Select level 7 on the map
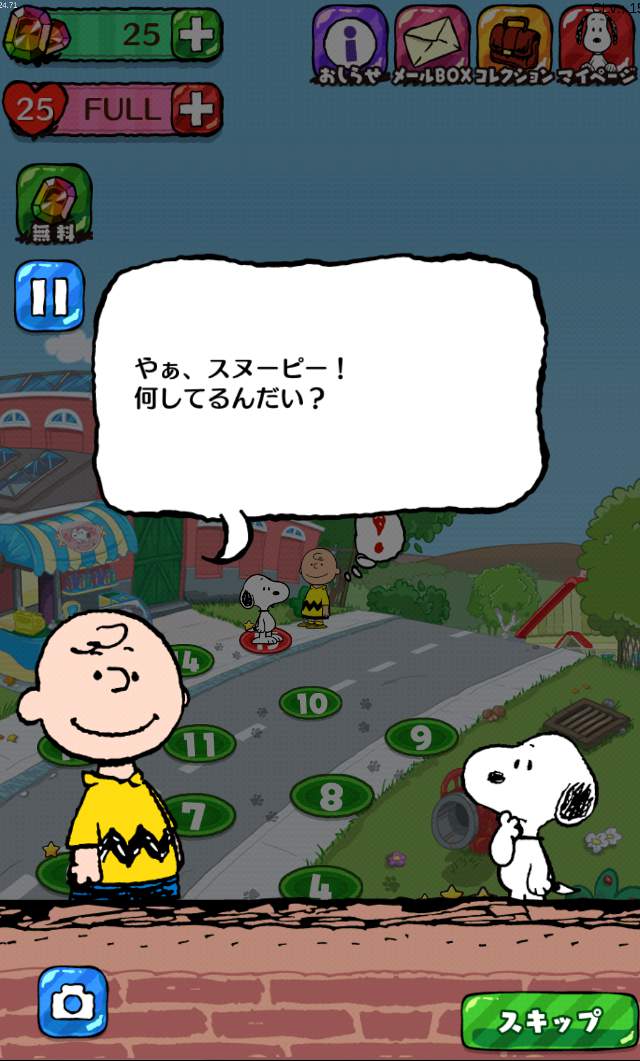This screenshot has width=640, height=1061. coord(197,814)
